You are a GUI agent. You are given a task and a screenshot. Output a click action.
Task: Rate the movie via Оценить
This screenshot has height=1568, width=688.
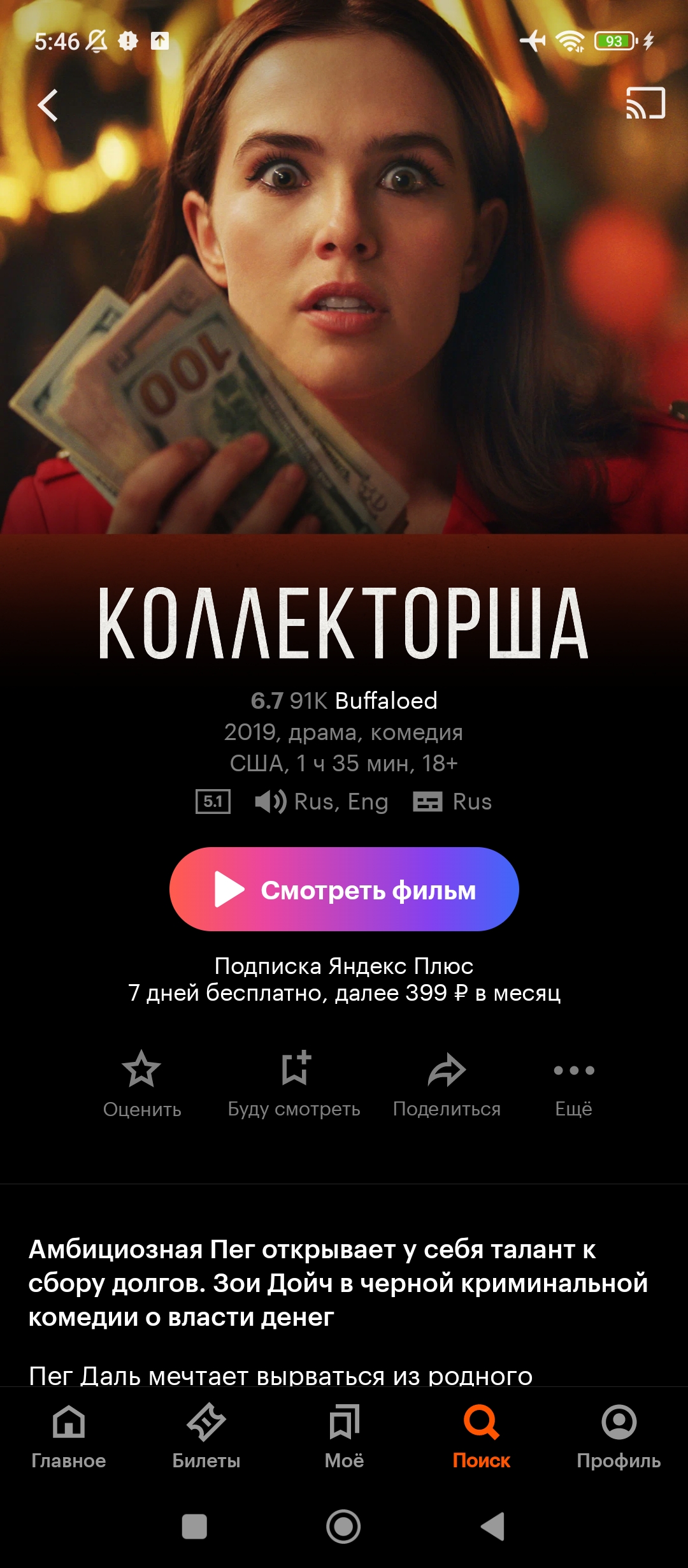tap(142, 1084)
